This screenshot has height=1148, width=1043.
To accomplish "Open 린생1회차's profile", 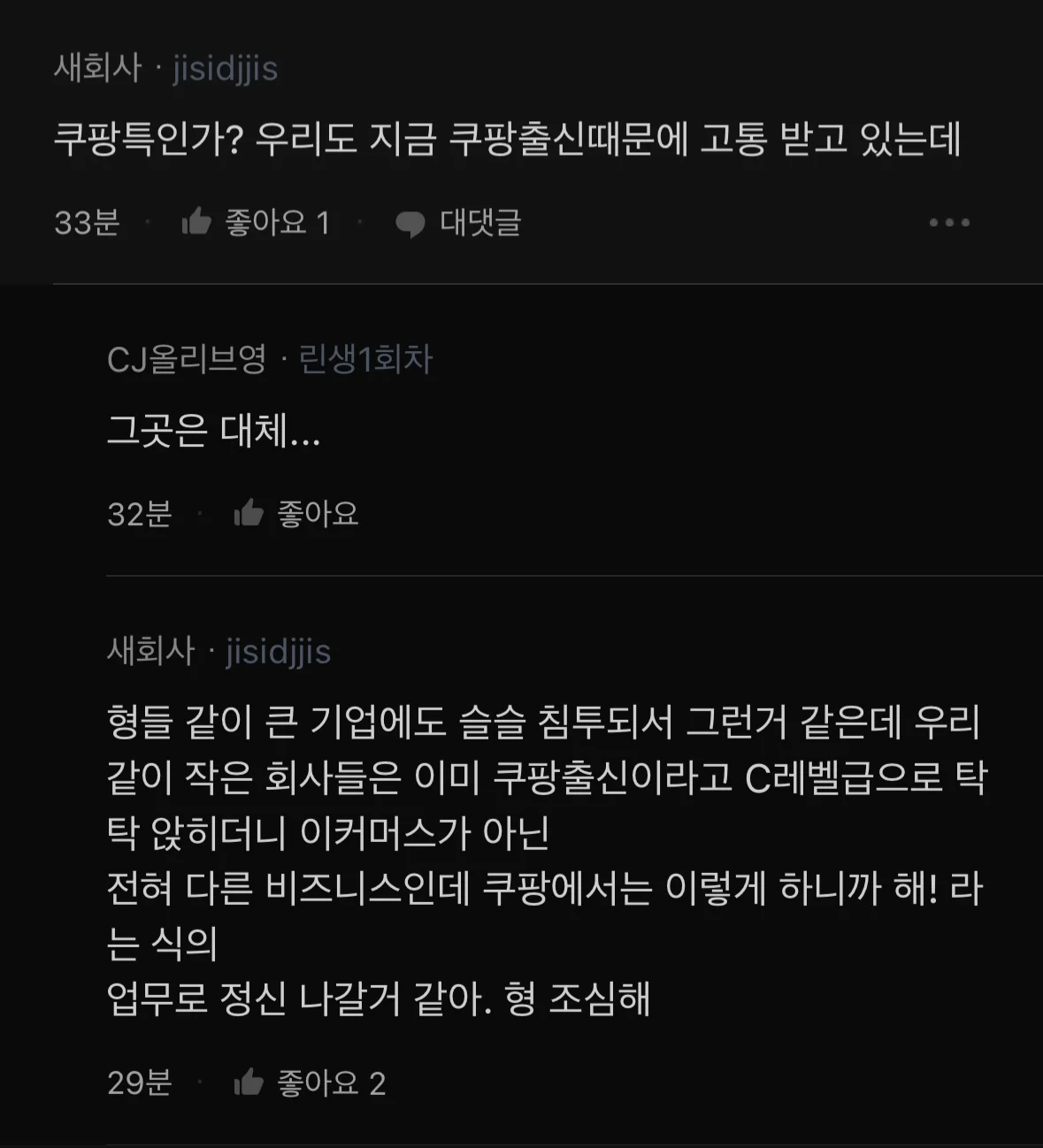I will [x=365, y=359].
